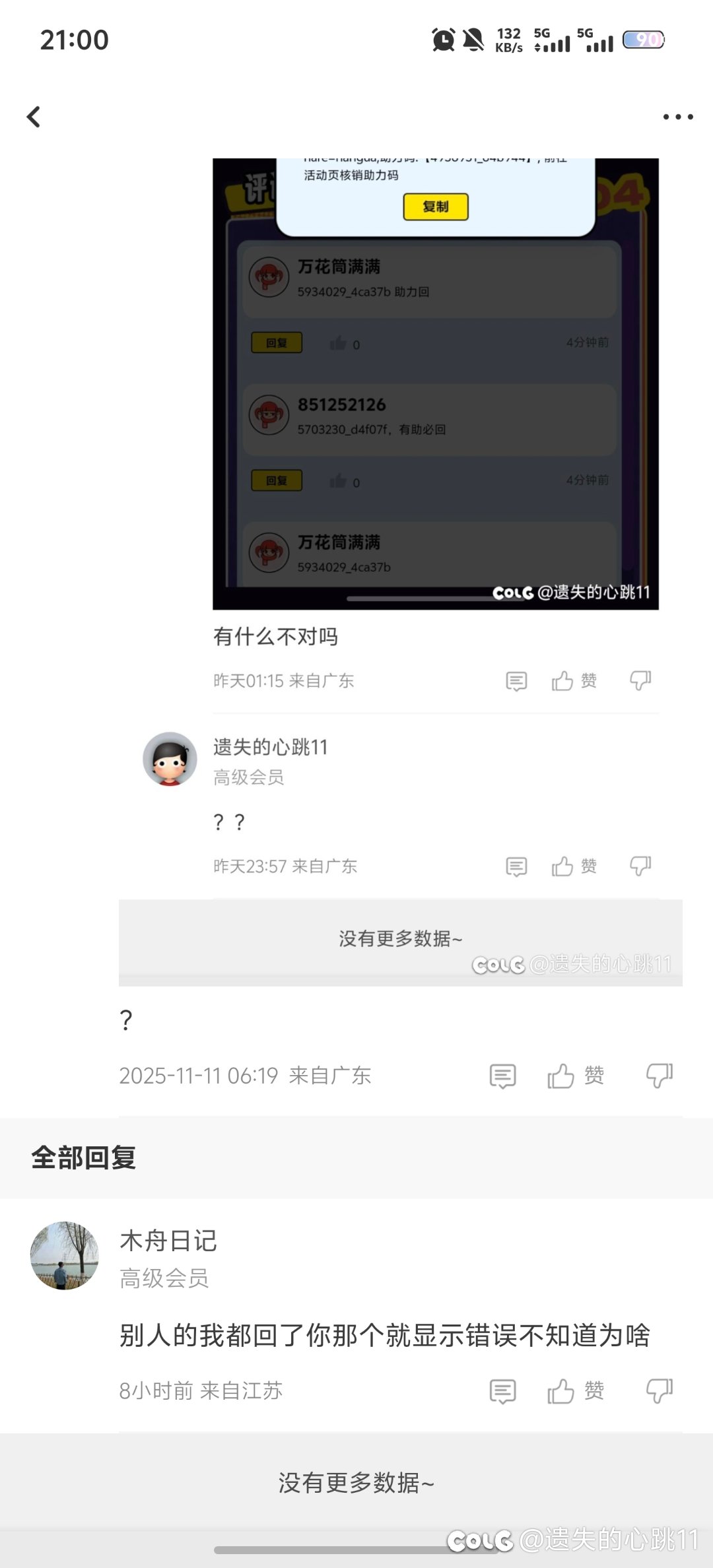The height and width of the screenshot is (1568, 713).
Task: Open the three-dot overflow menu
Action: 677,117
